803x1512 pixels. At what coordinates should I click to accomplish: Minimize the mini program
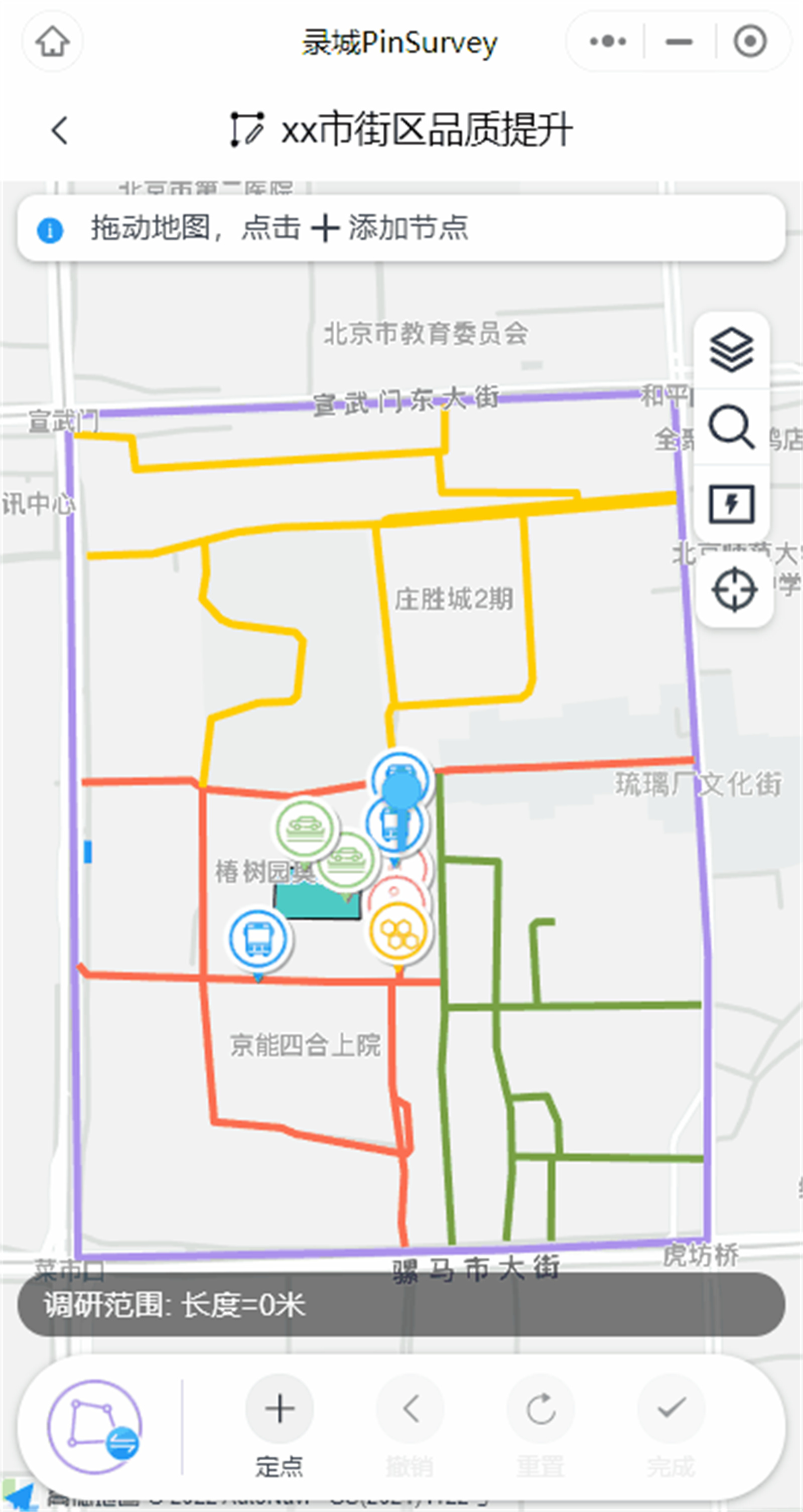pyautogui.click(x=679, y=41)
